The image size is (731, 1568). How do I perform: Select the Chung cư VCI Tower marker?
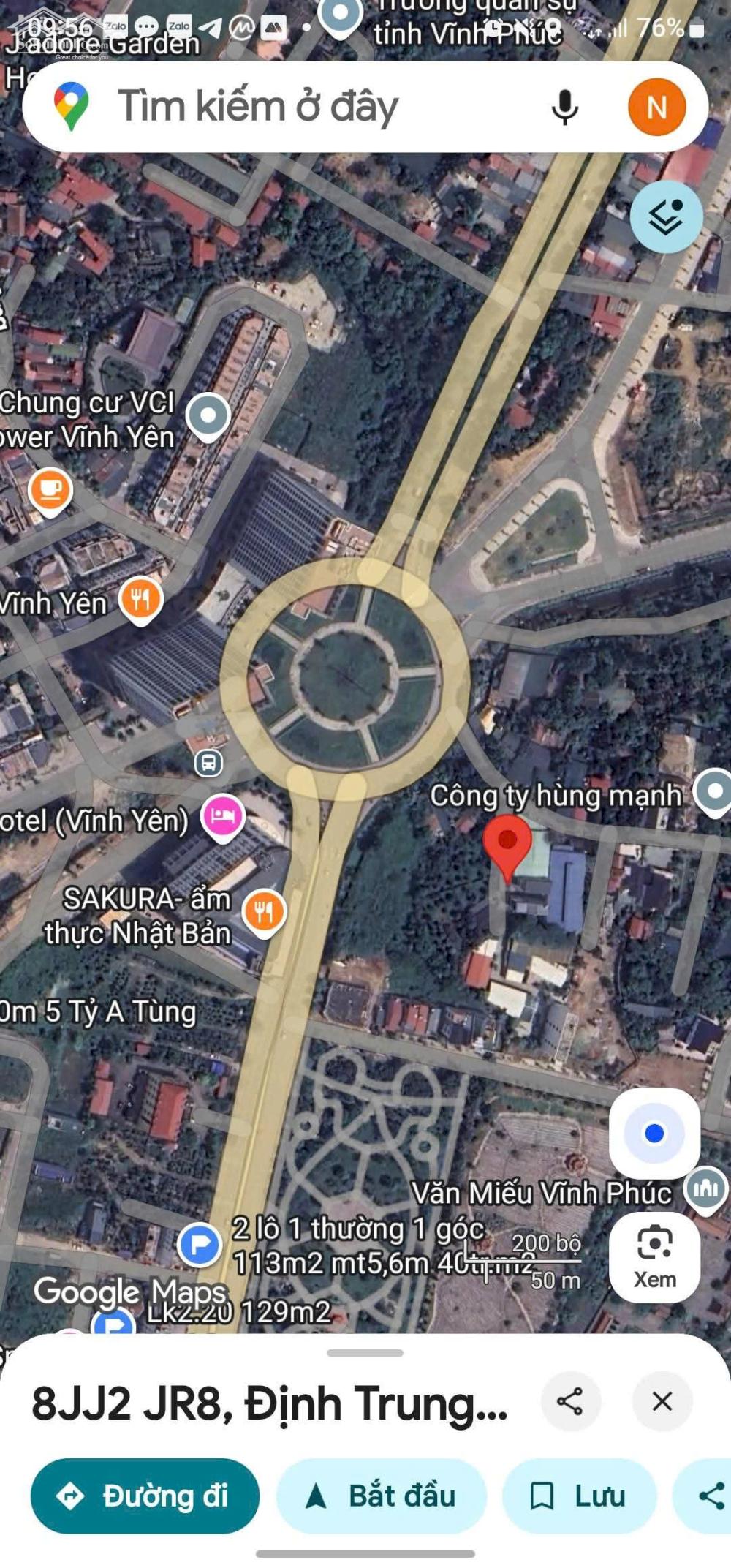pos(208,416)
